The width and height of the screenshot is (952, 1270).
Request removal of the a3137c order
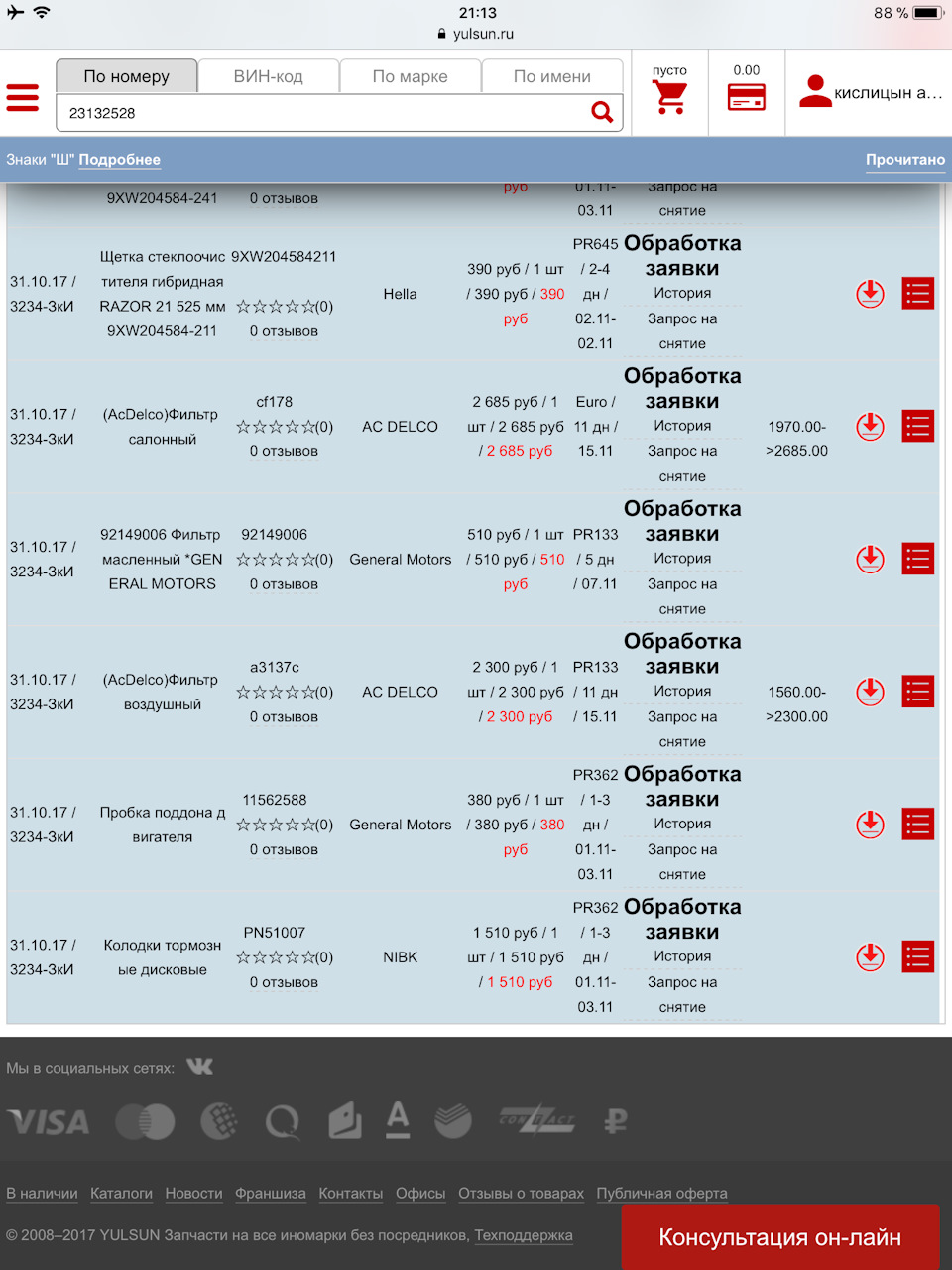point(682,728)
